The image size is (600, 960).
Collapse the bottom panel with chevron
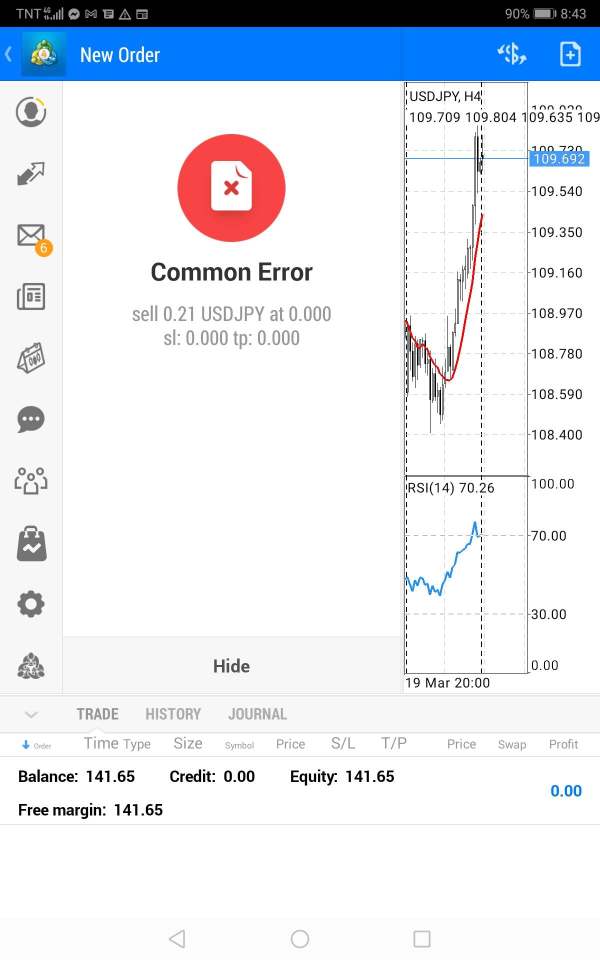point(31,714)
